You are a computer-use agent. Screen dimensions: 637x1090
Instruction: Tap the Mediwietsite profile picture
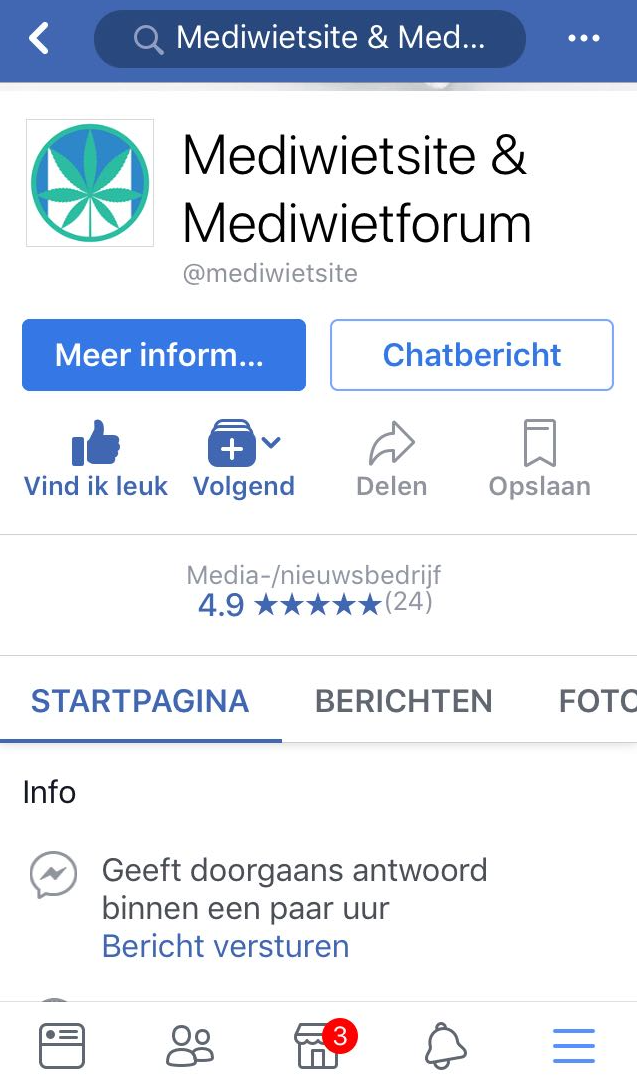[x=90, y=183]
